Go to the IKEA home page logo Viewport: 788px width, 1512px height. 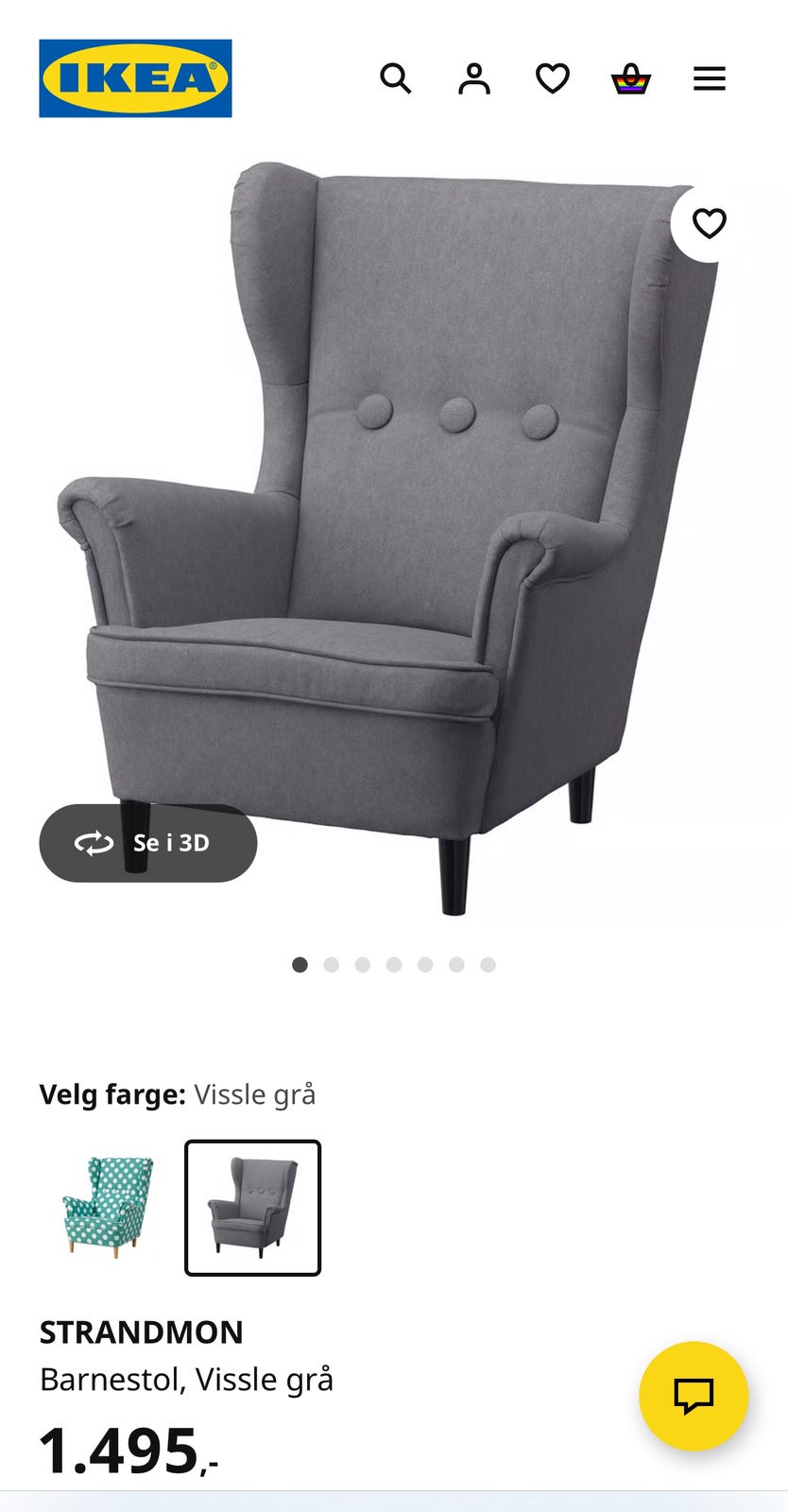(135, 78)
